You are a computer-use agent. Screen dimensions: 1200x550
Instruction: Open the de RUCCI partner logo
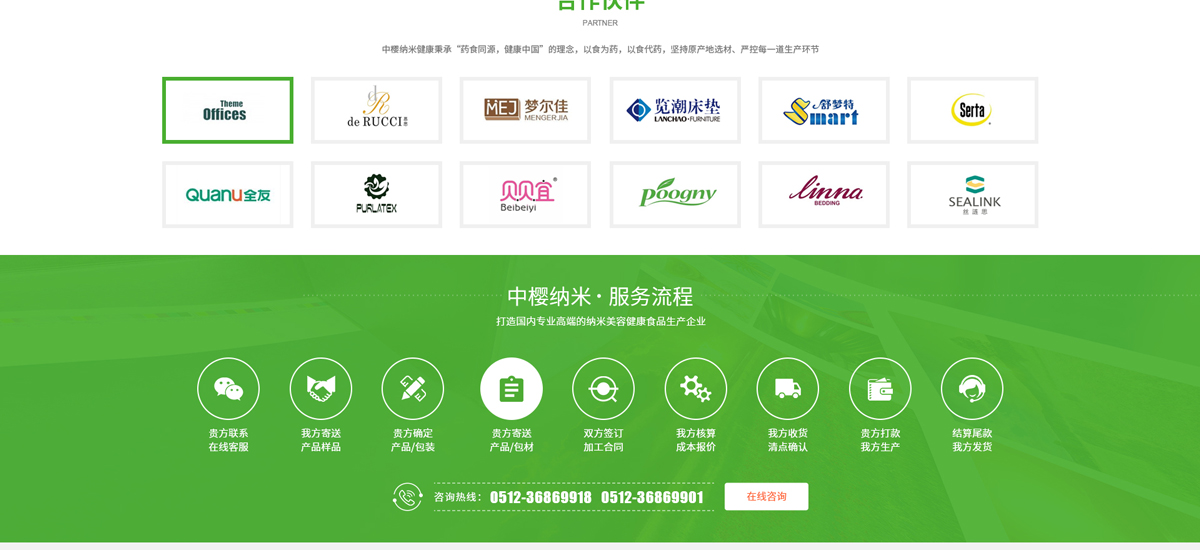point(376,110)
